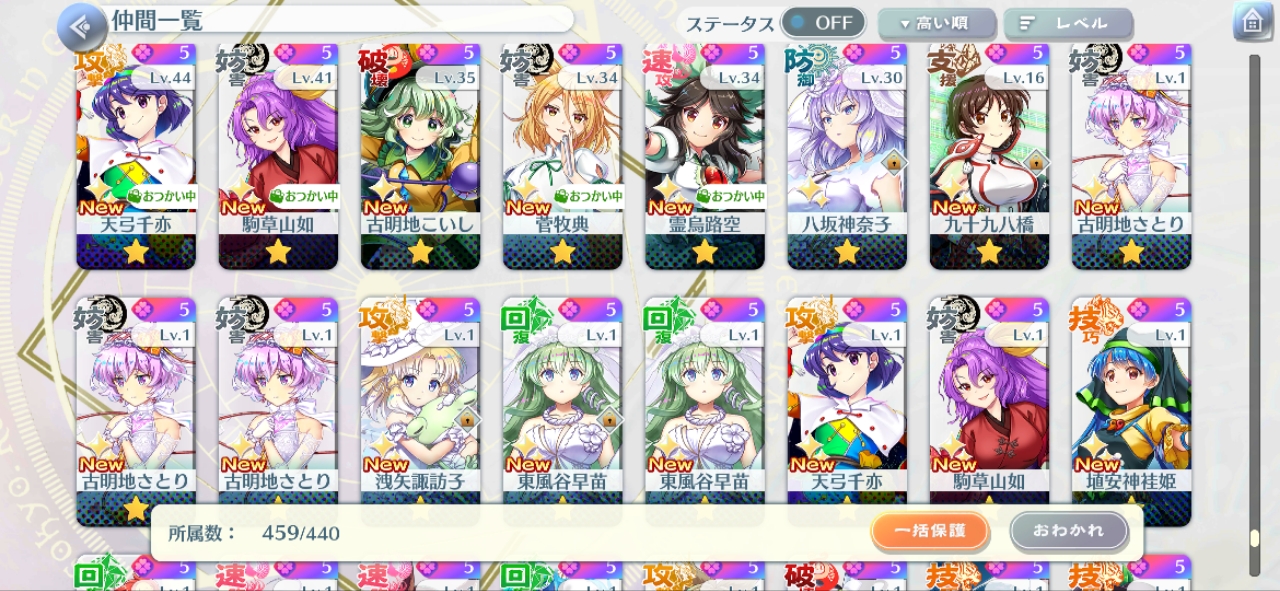Viewport: 1280px width, 591px height.
Task: Open the レベル sort criteria
Action: [1067, 23]
